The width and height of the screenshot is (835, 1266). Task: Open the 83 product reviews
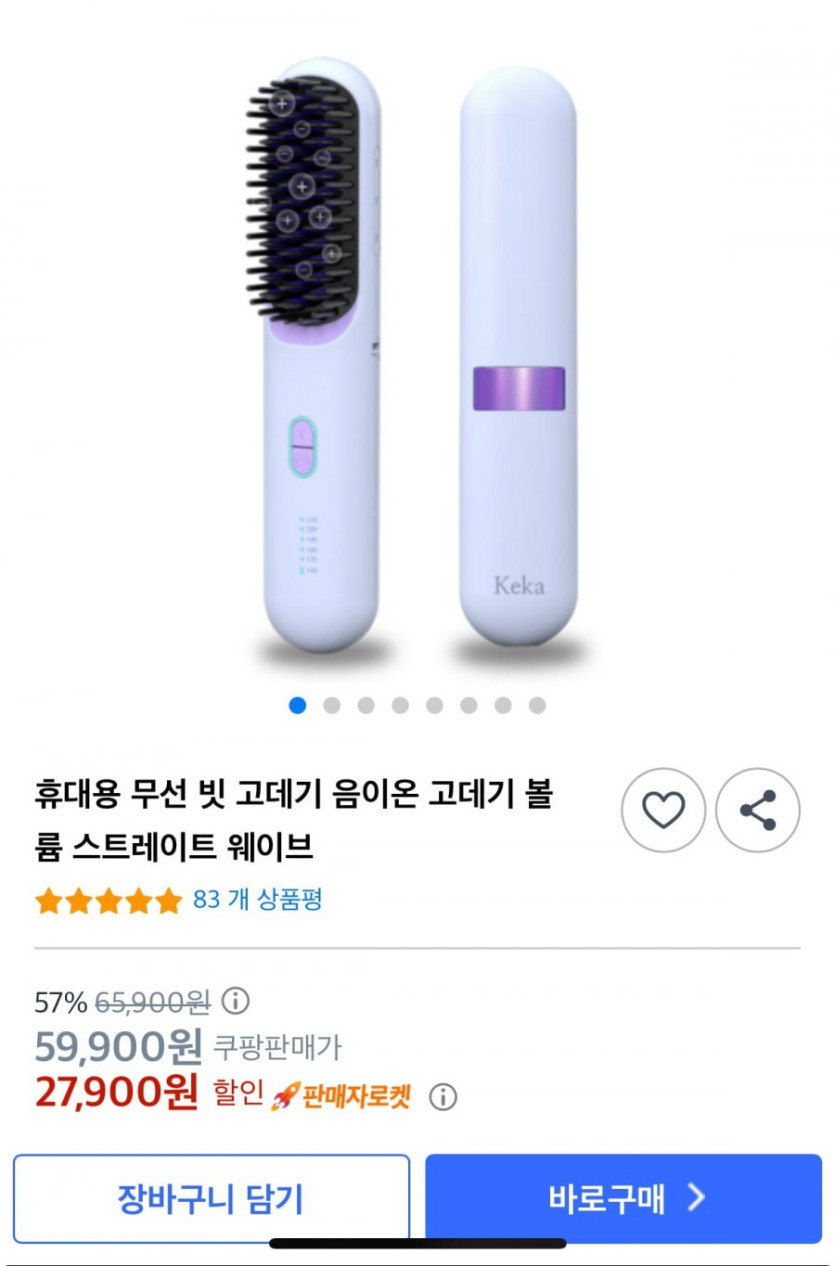click(257, 899)
